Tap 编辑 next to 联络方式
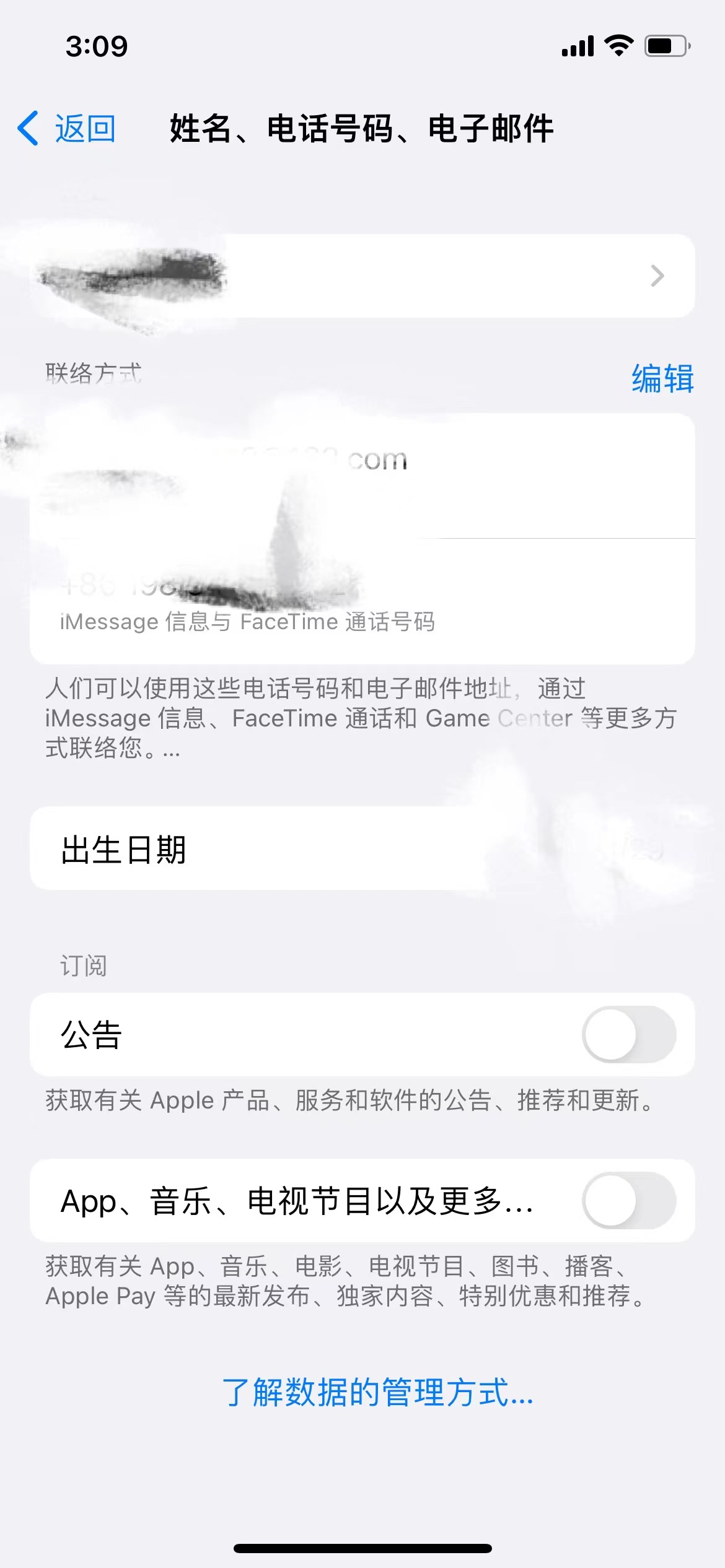The width and height of the screenshot is (725, 1568). click(x=662, y=378)
